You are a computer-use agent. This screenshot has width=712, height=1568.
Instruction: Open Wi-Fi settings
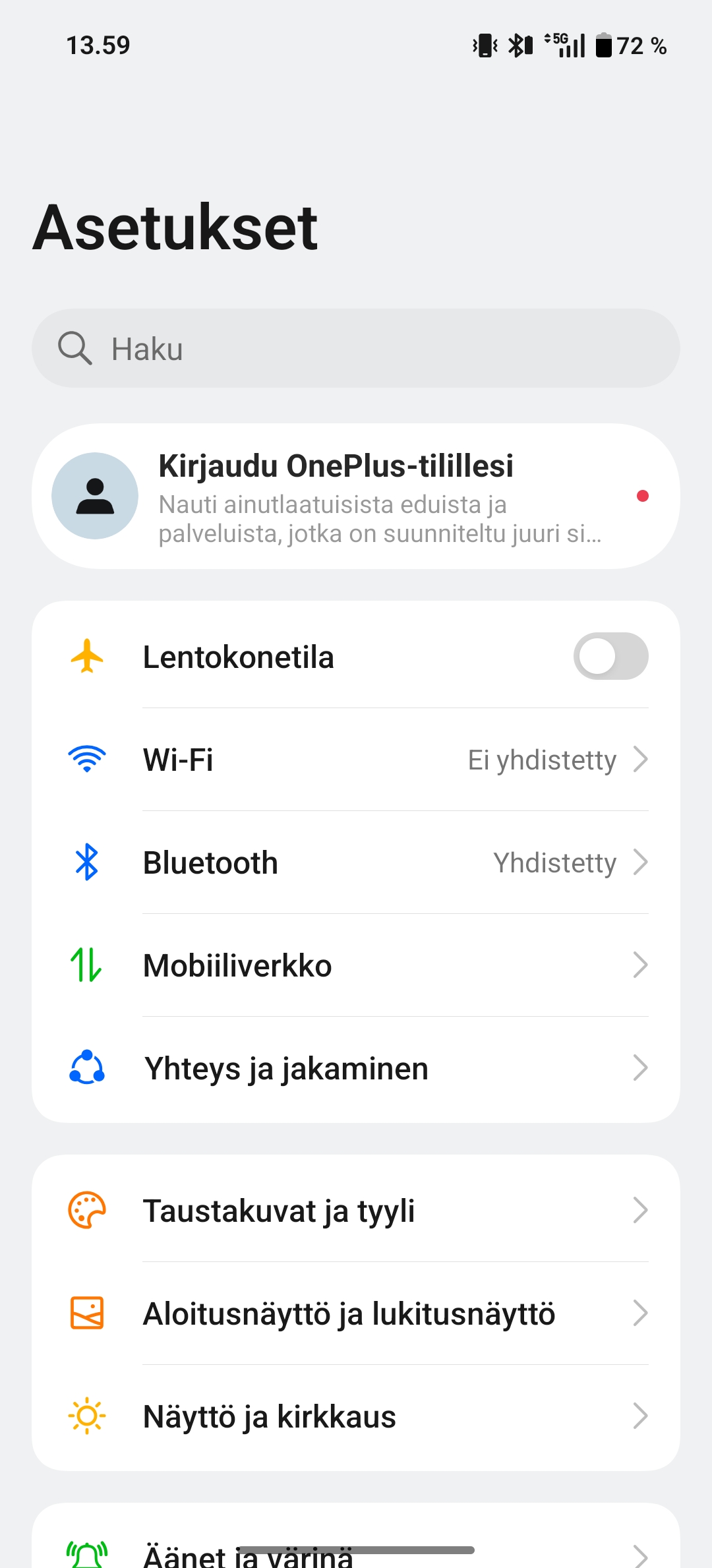356,760
